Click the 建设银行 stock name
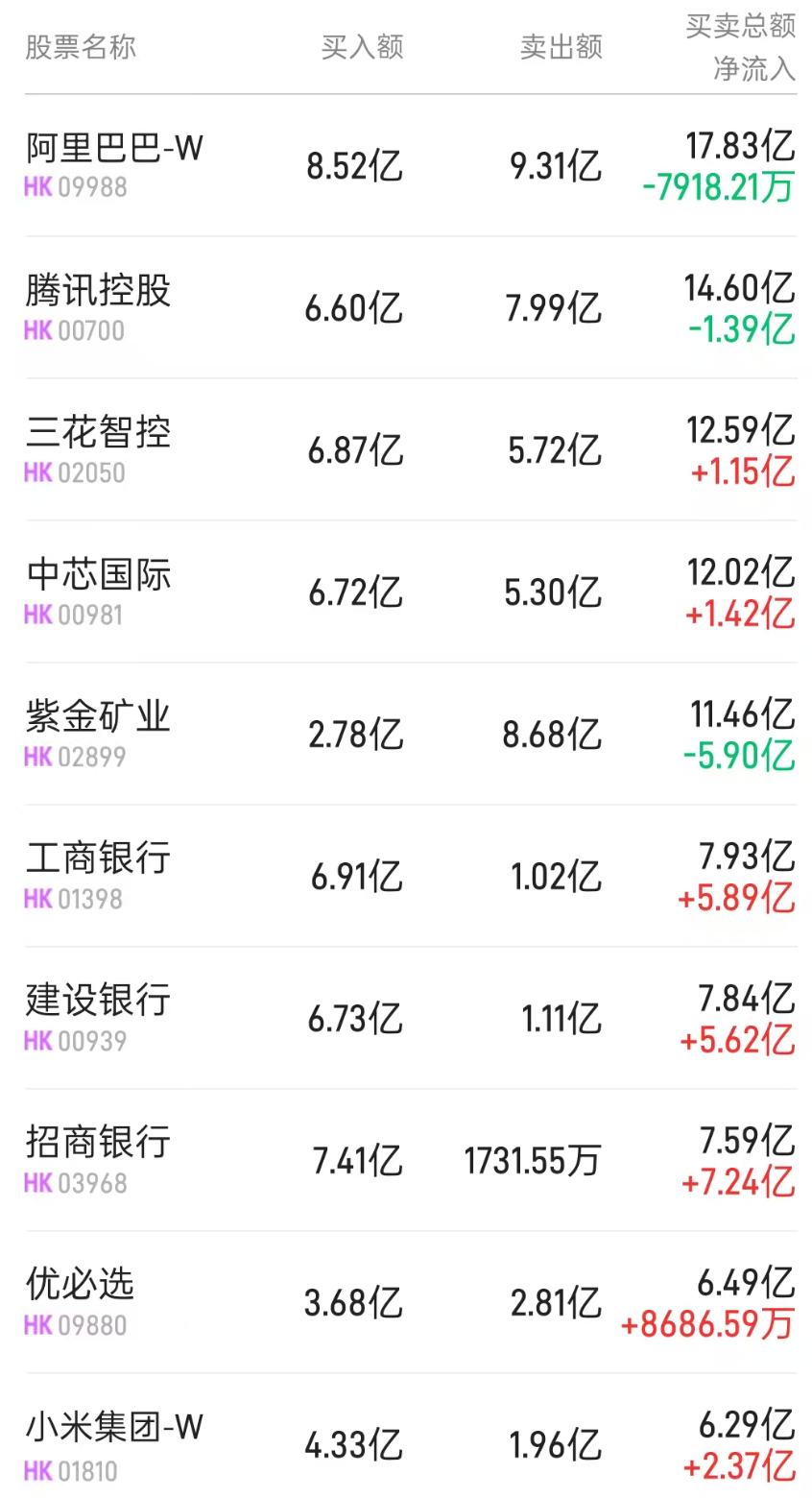 pos(98,1002)
